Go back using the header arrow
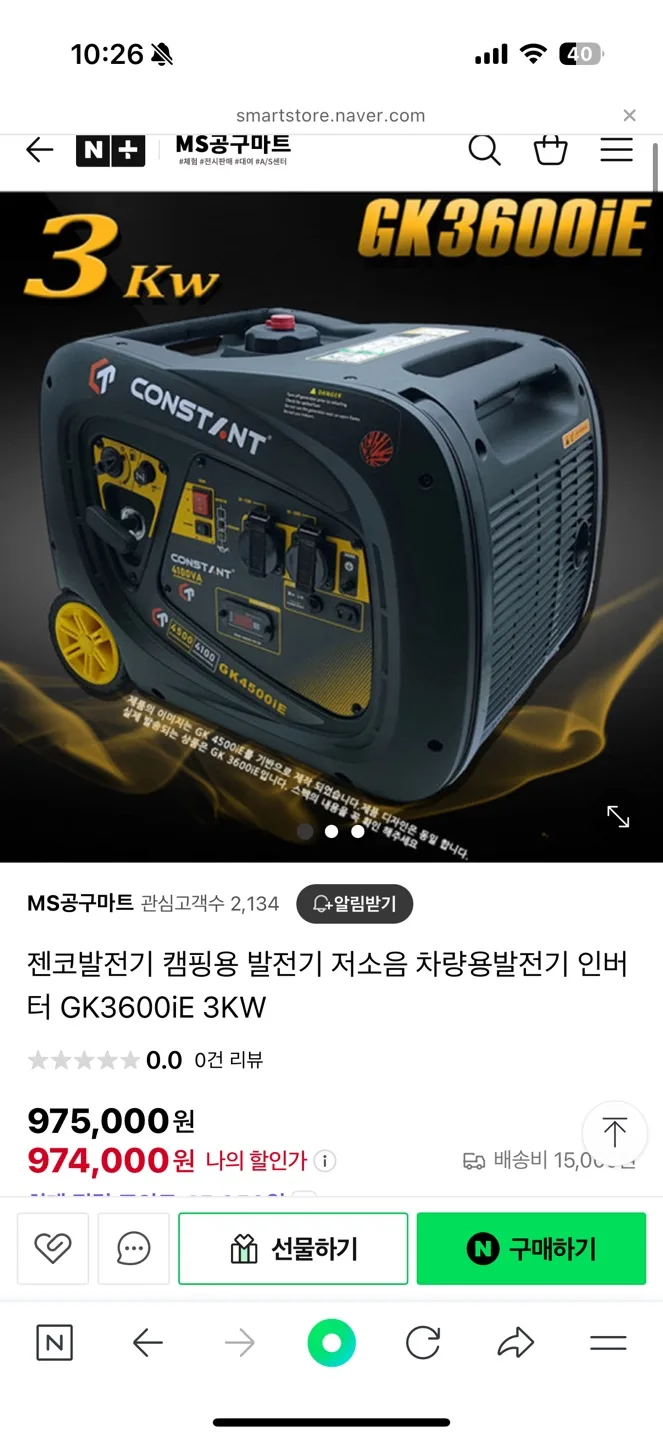 (x=40, y=150)
